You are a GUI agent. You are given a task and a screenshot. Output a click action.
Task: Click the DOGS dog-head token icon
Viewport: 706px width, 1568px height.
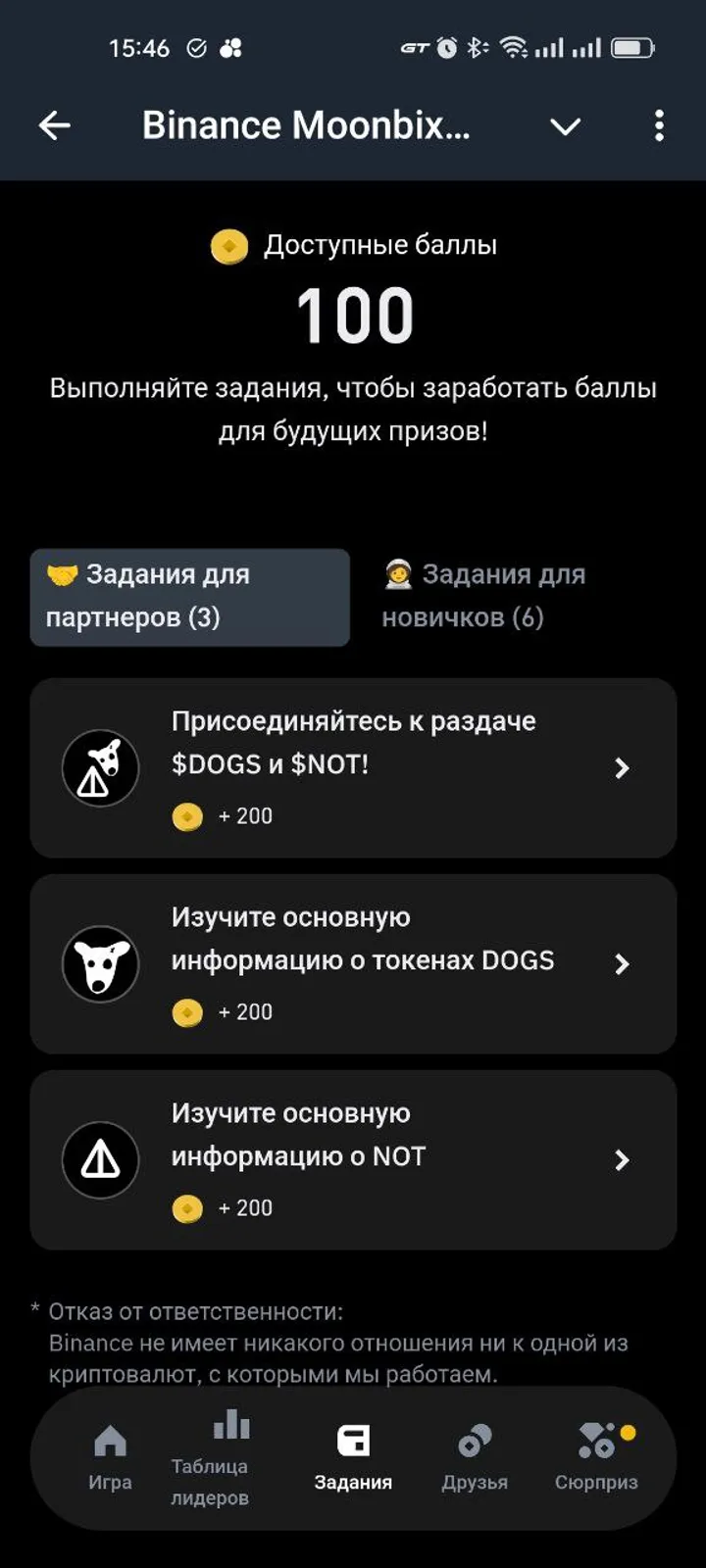100,964
